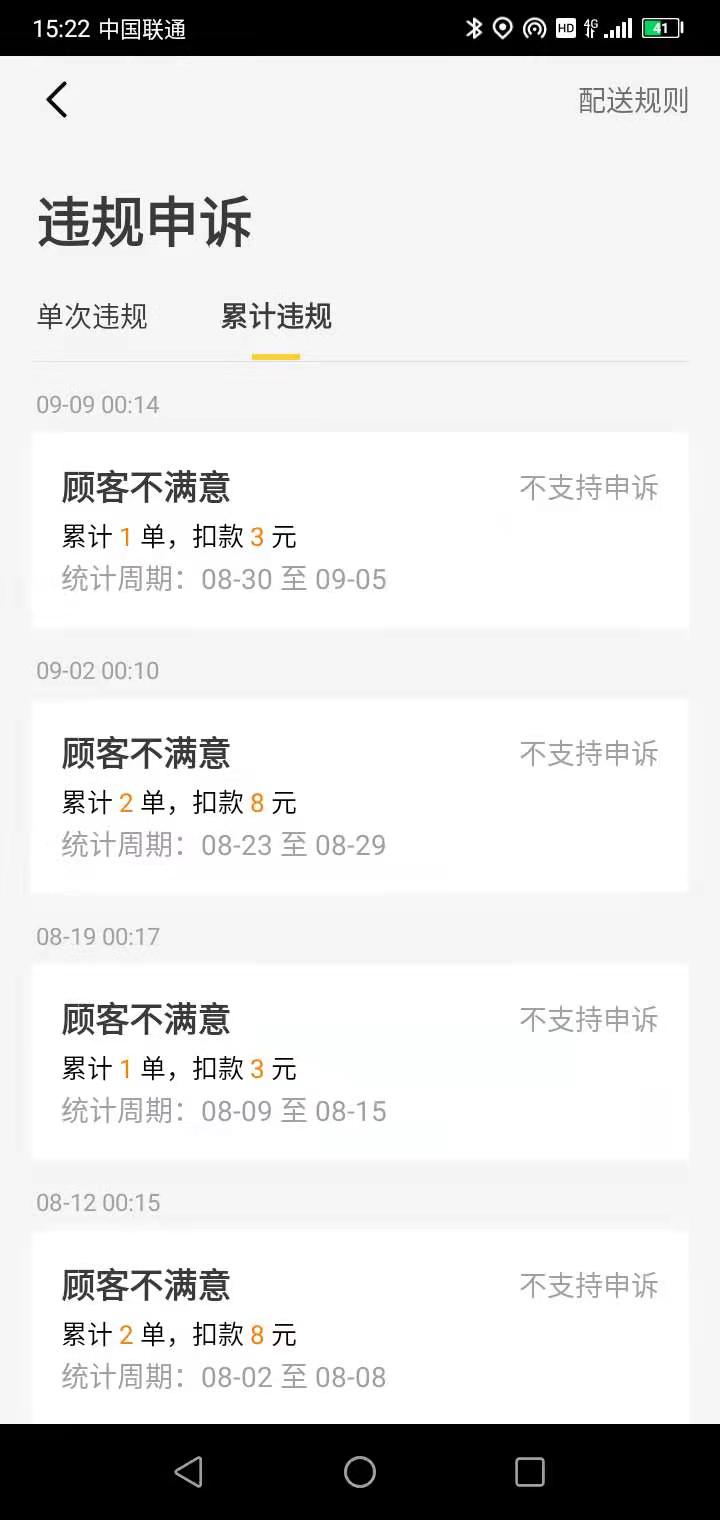Tap the 4G signal indicator
The width and height of the screenshot is (720, 1520).
click(590, 27)
